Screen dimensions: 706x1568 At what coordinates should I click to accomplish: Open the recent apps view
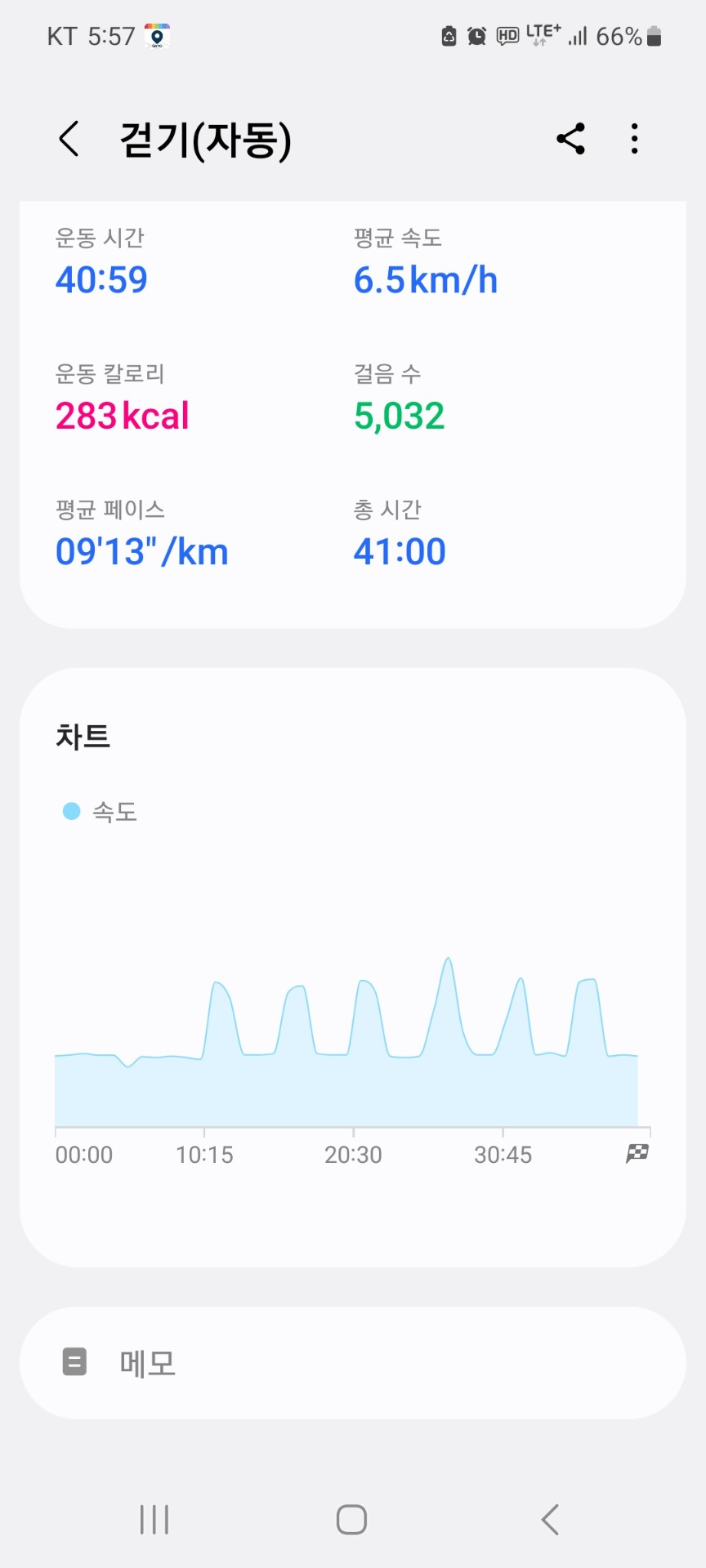(x=154, y=1520)
